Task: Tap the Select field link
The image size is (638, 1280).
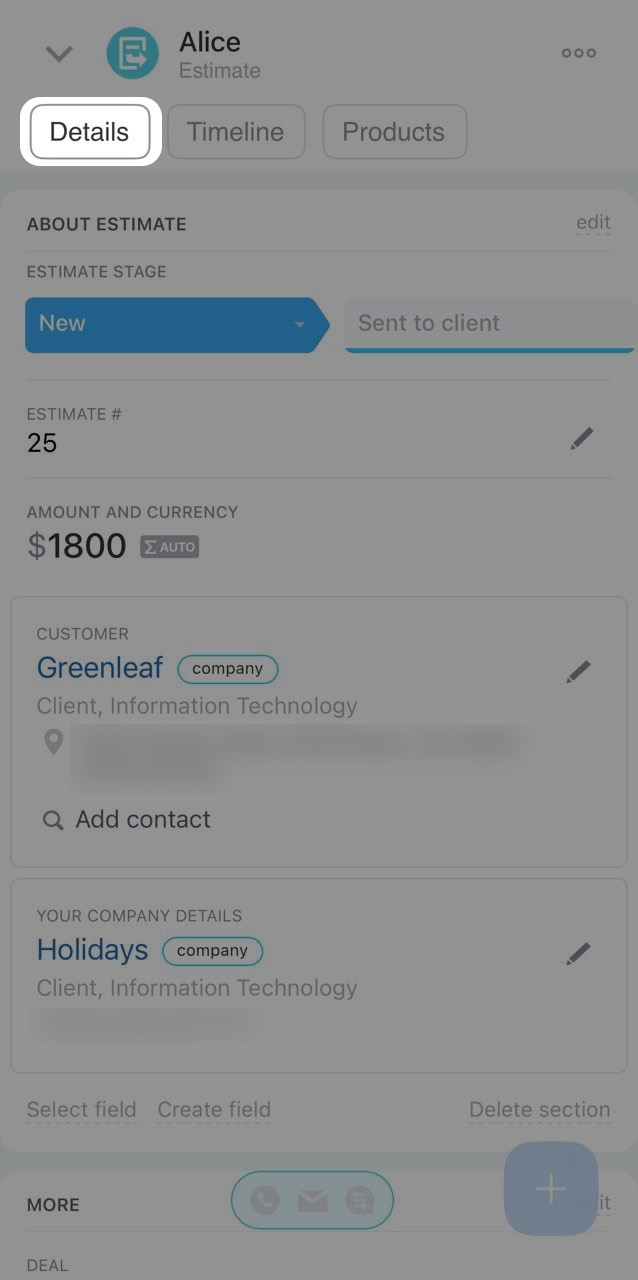Action: 81,1110
